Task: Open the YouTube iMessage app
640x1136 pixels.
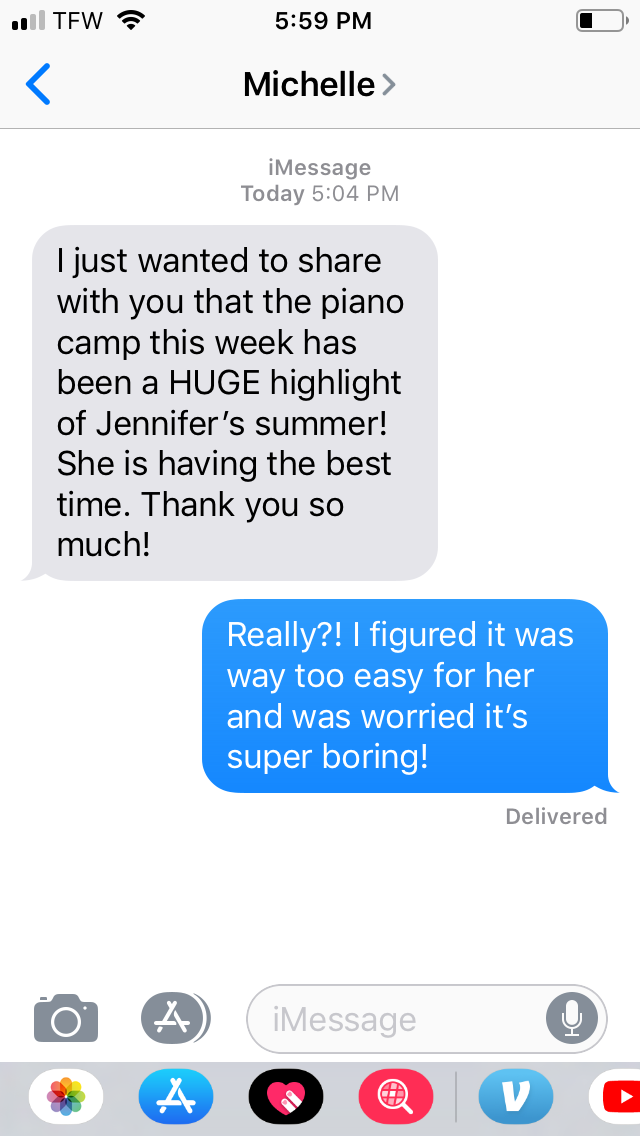Action: click(x=618, y=1097)
